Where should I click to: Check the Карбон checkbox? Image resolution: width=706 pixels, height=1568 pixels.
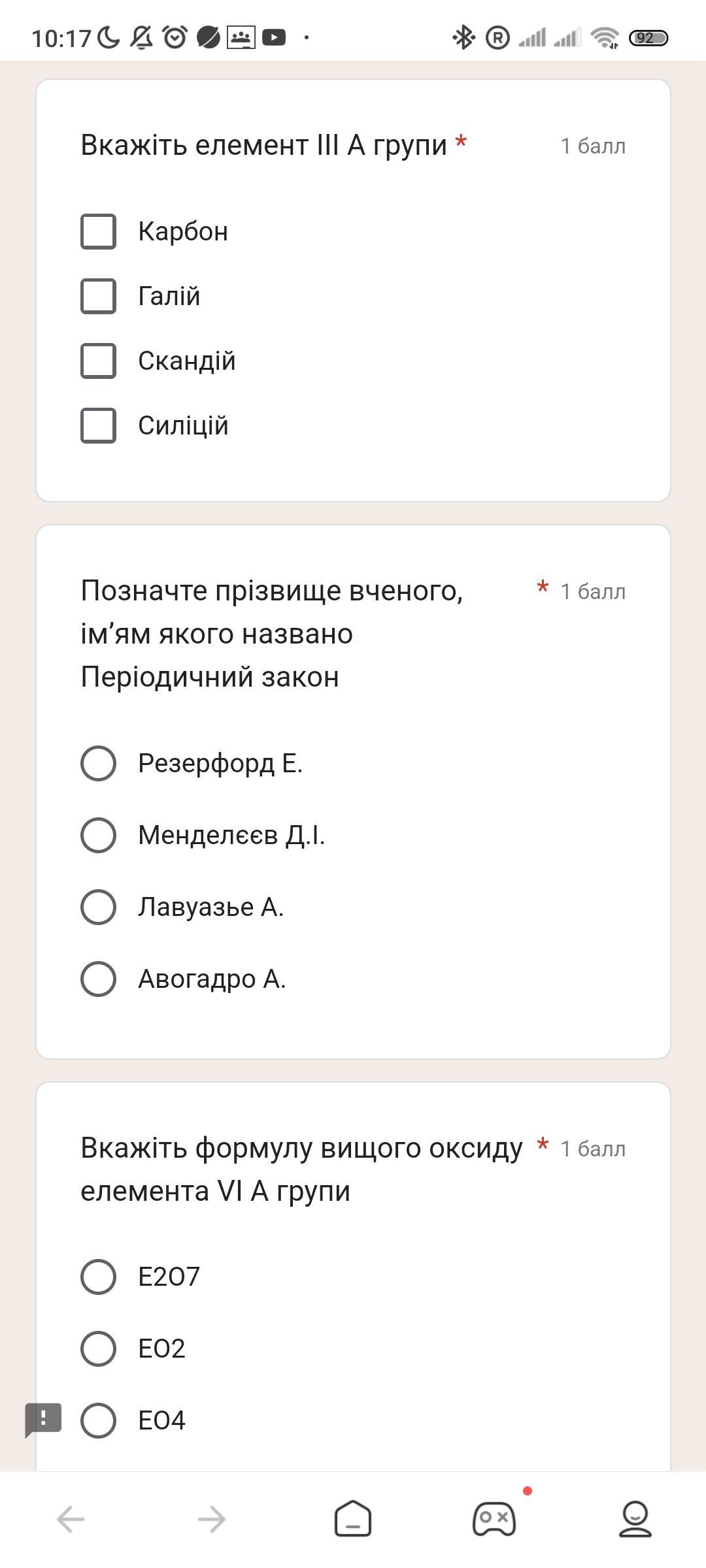click(98, 231)
